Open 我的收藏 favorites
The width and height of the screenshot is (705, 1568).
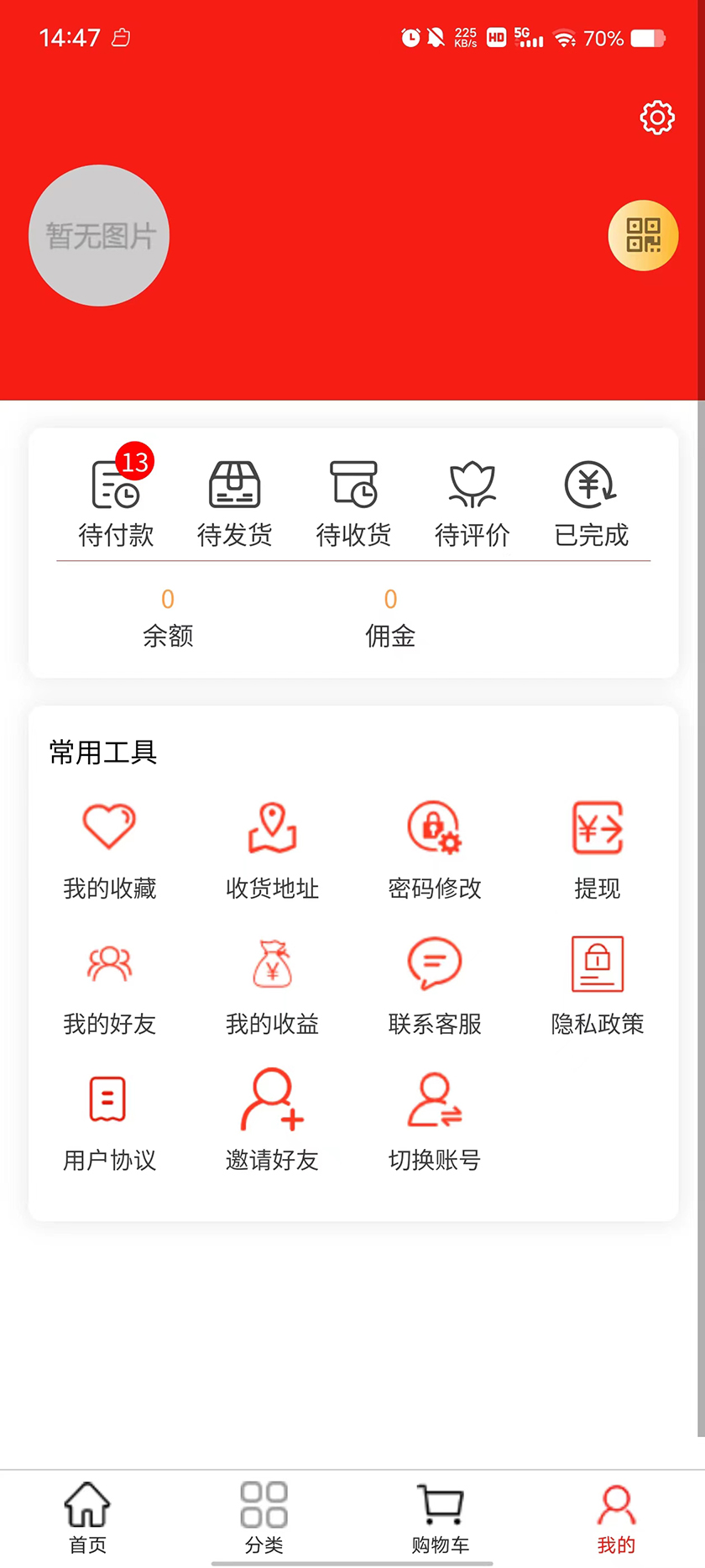(109, 850)
